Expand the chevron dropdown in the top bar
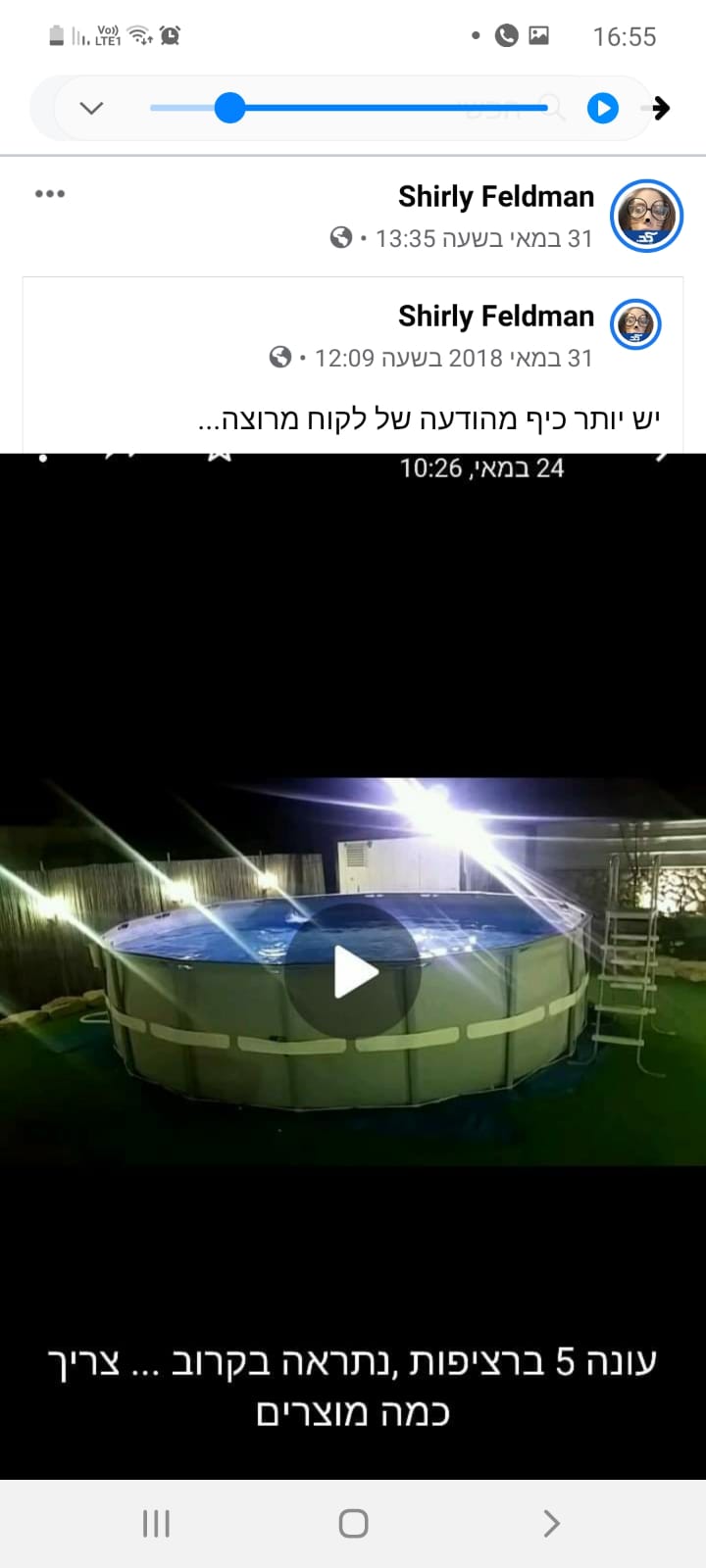This screenshot has height=1568, width=706. (x=91, y=108)
